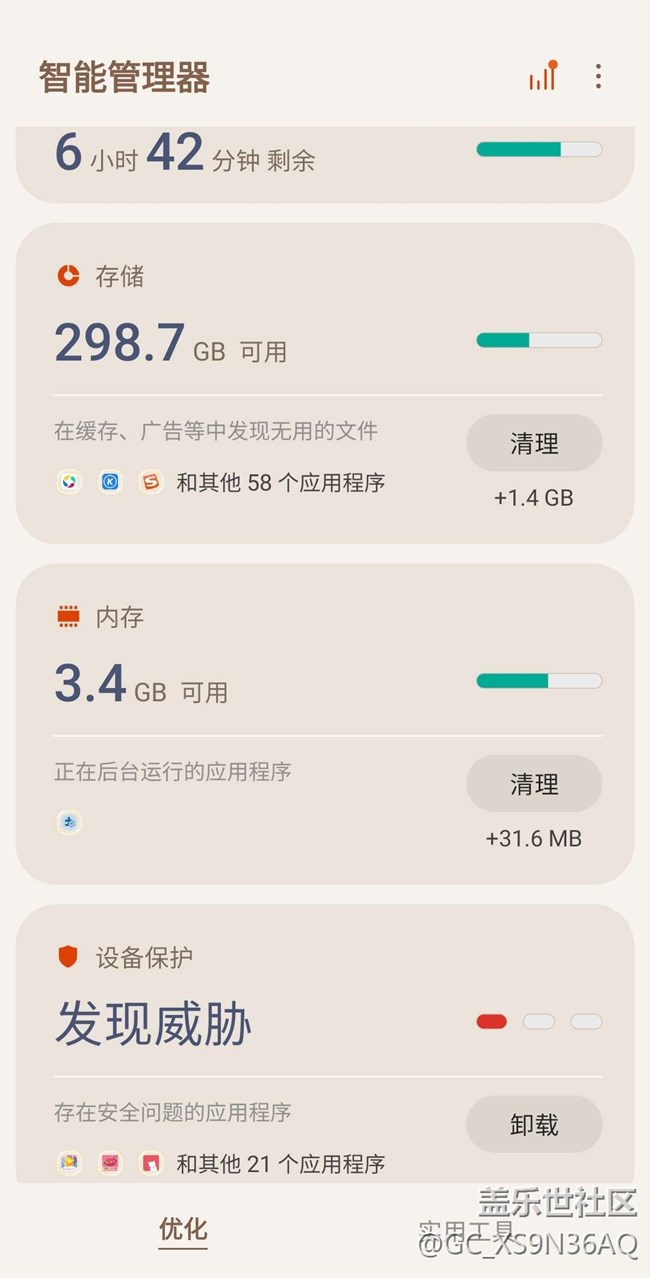The width and height of the screenshot is (650, 1278).
Task: Select the 优化 tab
Action: (183, 1229)
